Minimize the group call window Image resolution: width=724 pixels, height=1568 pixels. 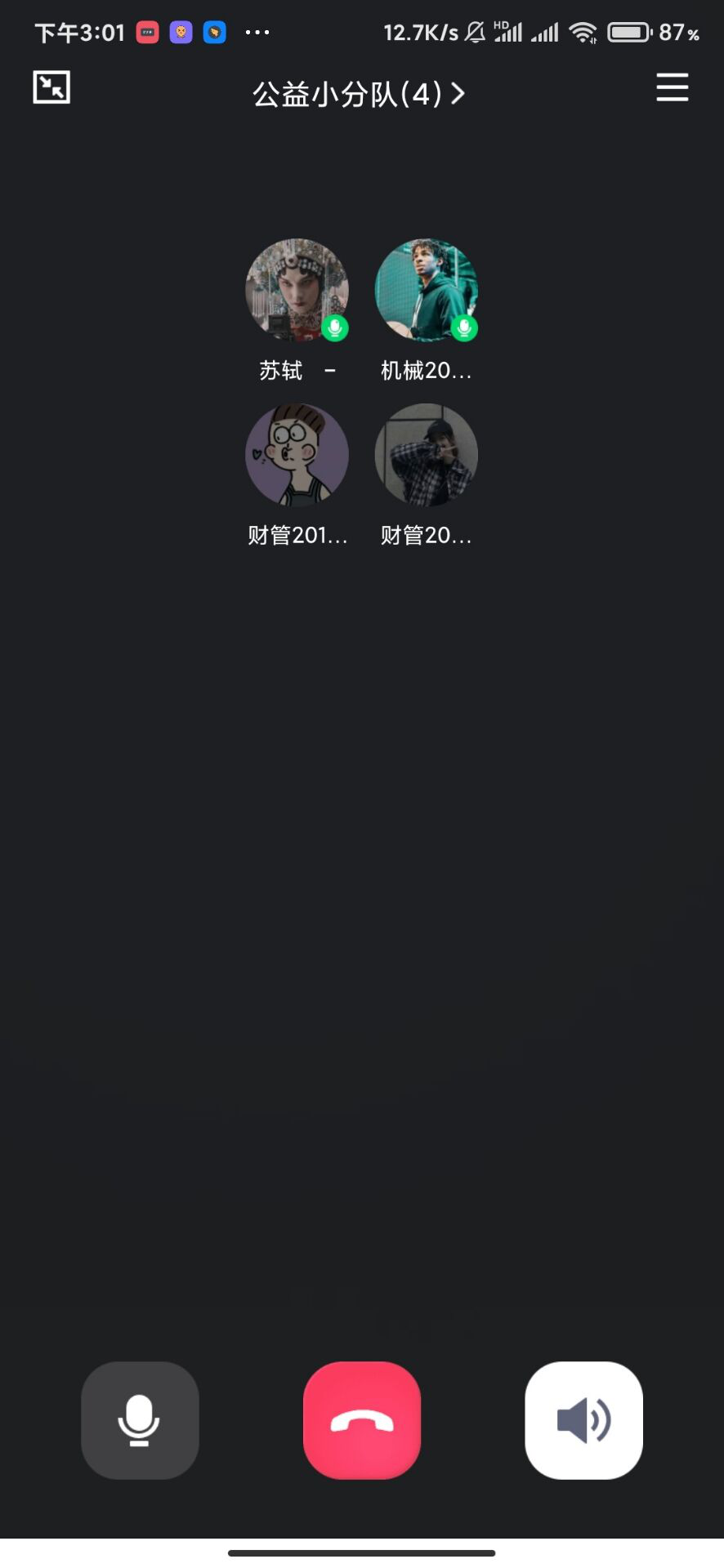coord(51,87)
